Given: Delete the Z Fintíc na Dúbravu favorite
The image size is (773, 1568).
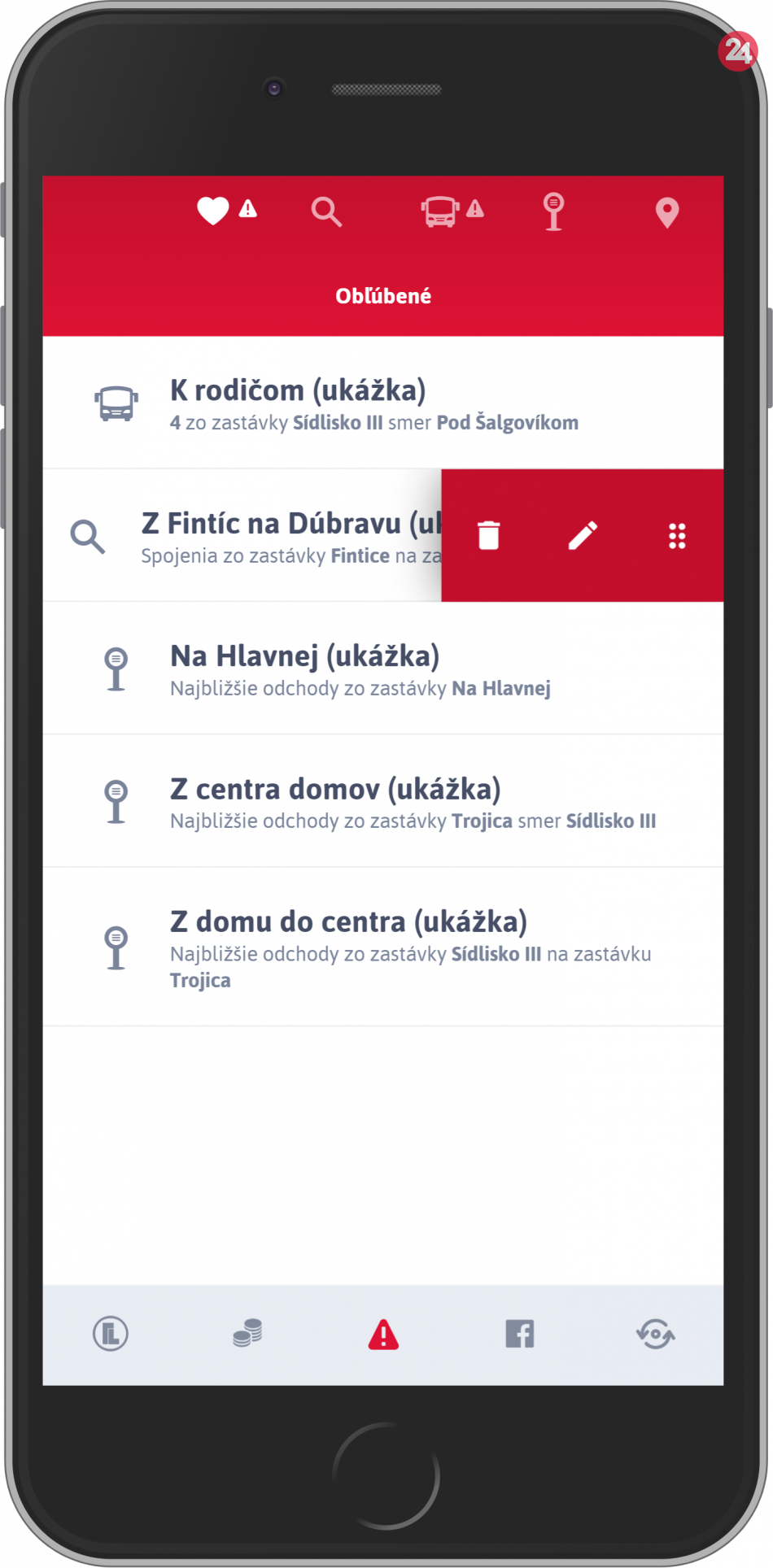Looking at the screenshot, I should click(x=489, y=535).
